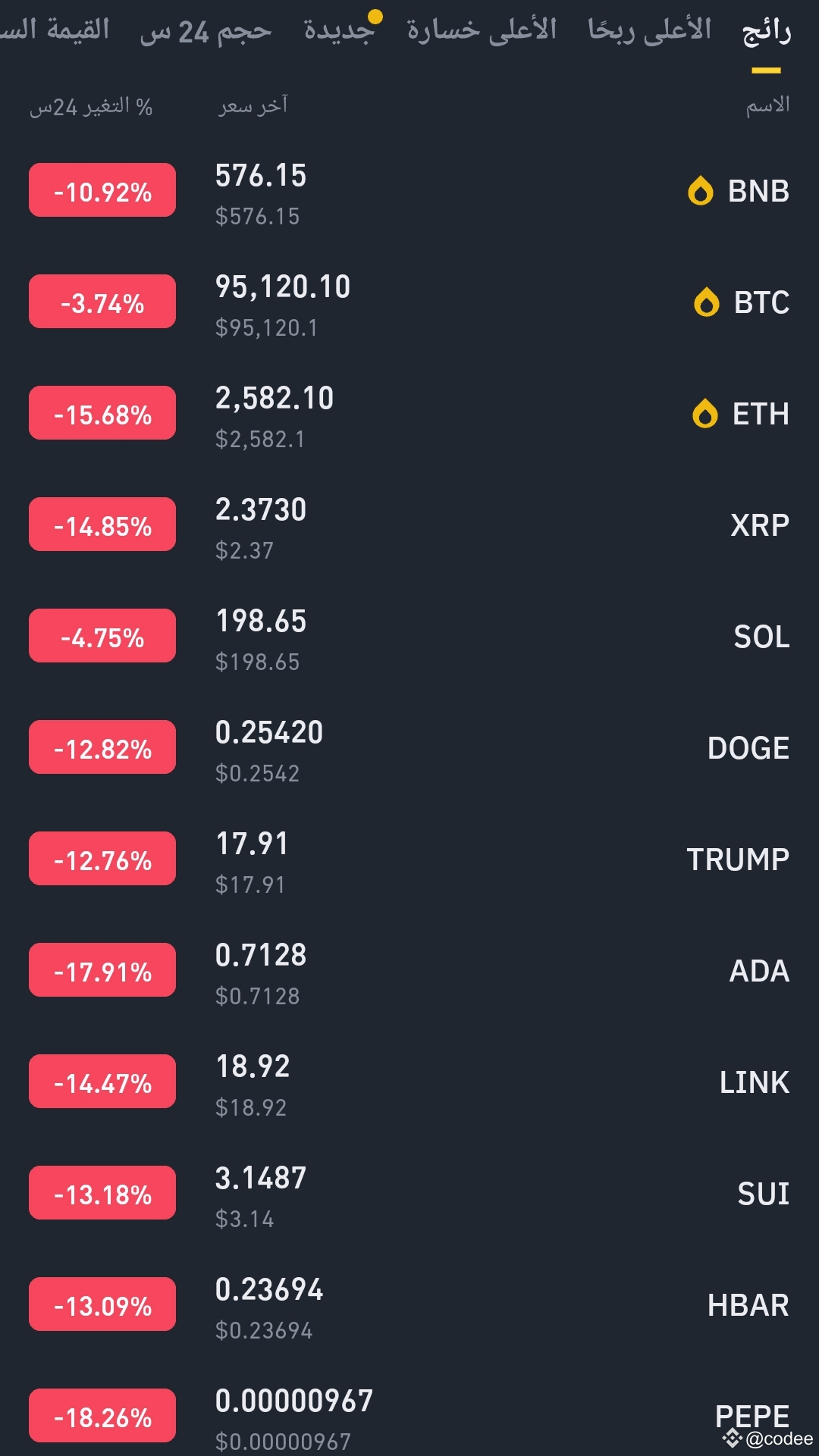Select the جديدة tab
Viewport: 819px width, 1456px height.
(x=340, y=31)
